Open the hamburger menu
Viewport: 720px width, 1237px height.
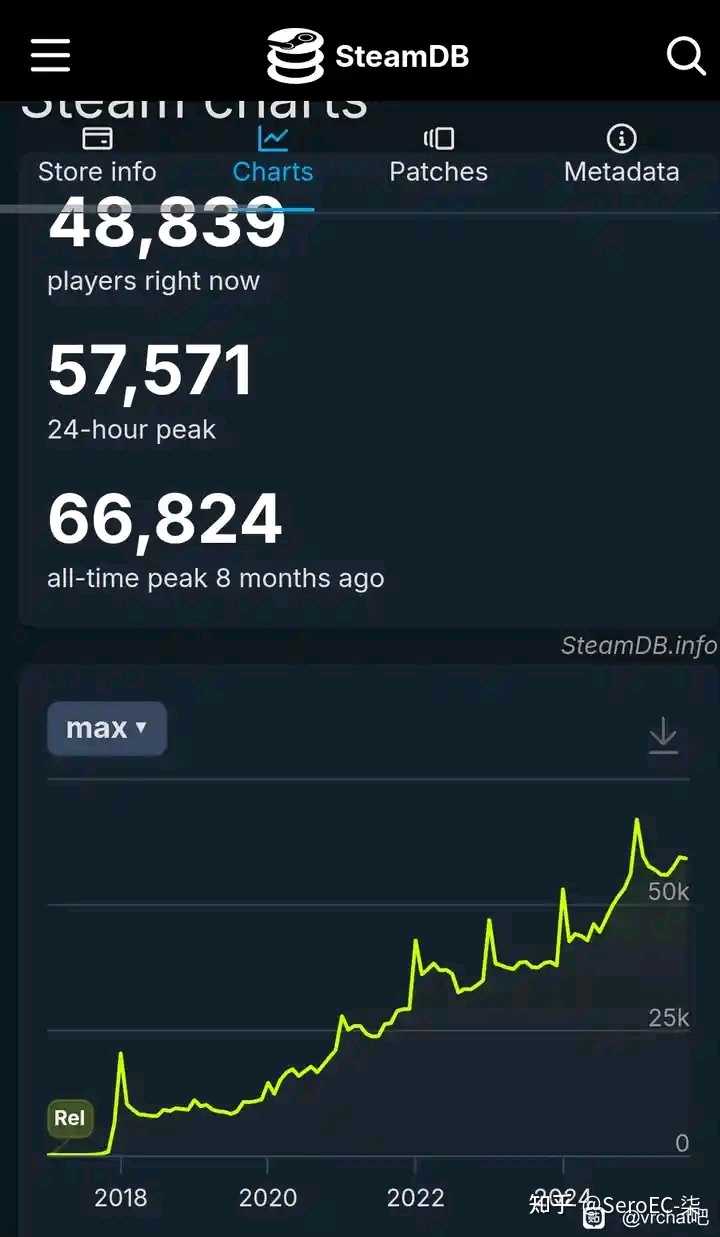(50, 55)
